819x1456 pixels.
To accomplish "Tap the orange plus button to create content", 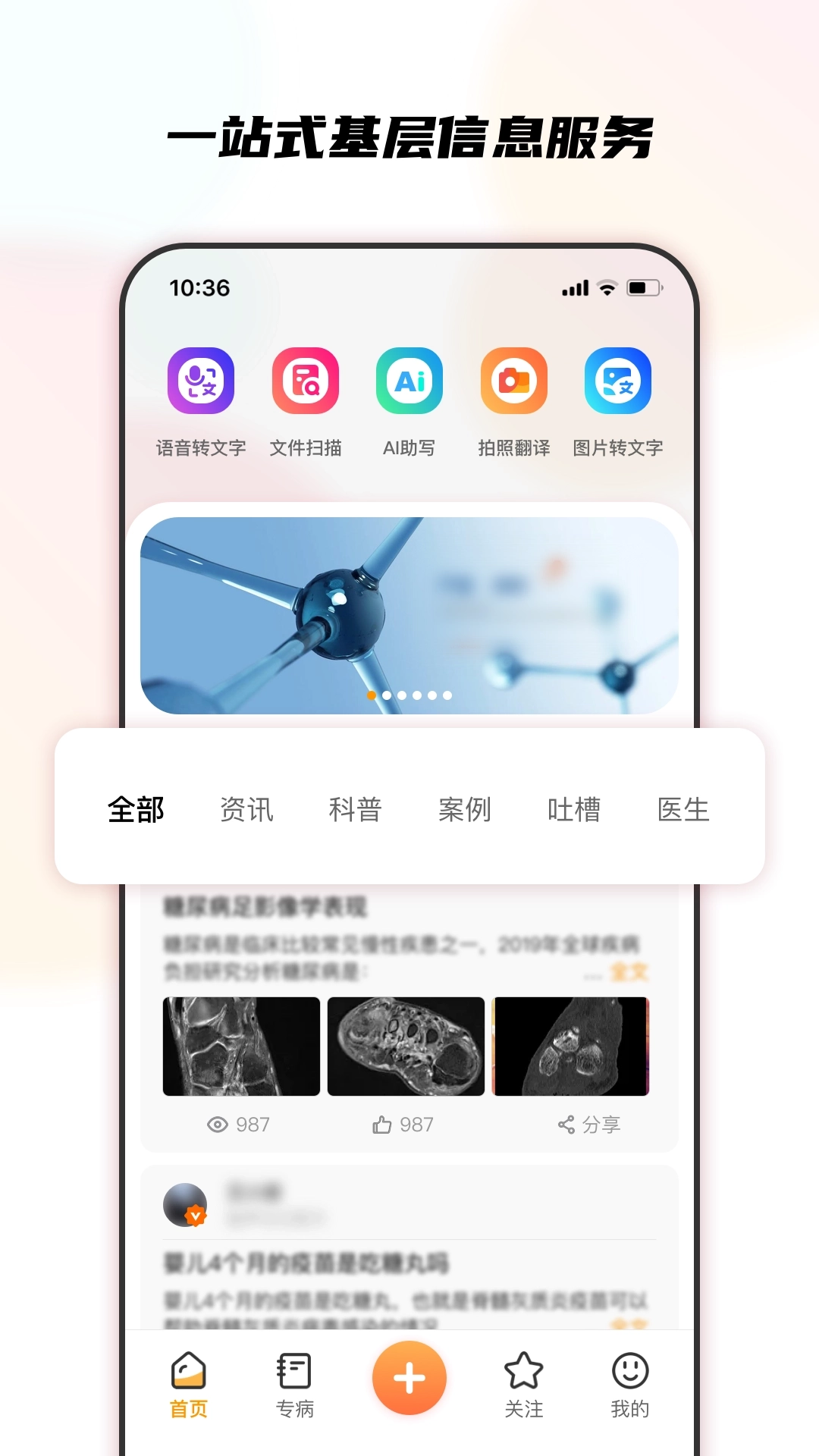I will [409, 1378].
